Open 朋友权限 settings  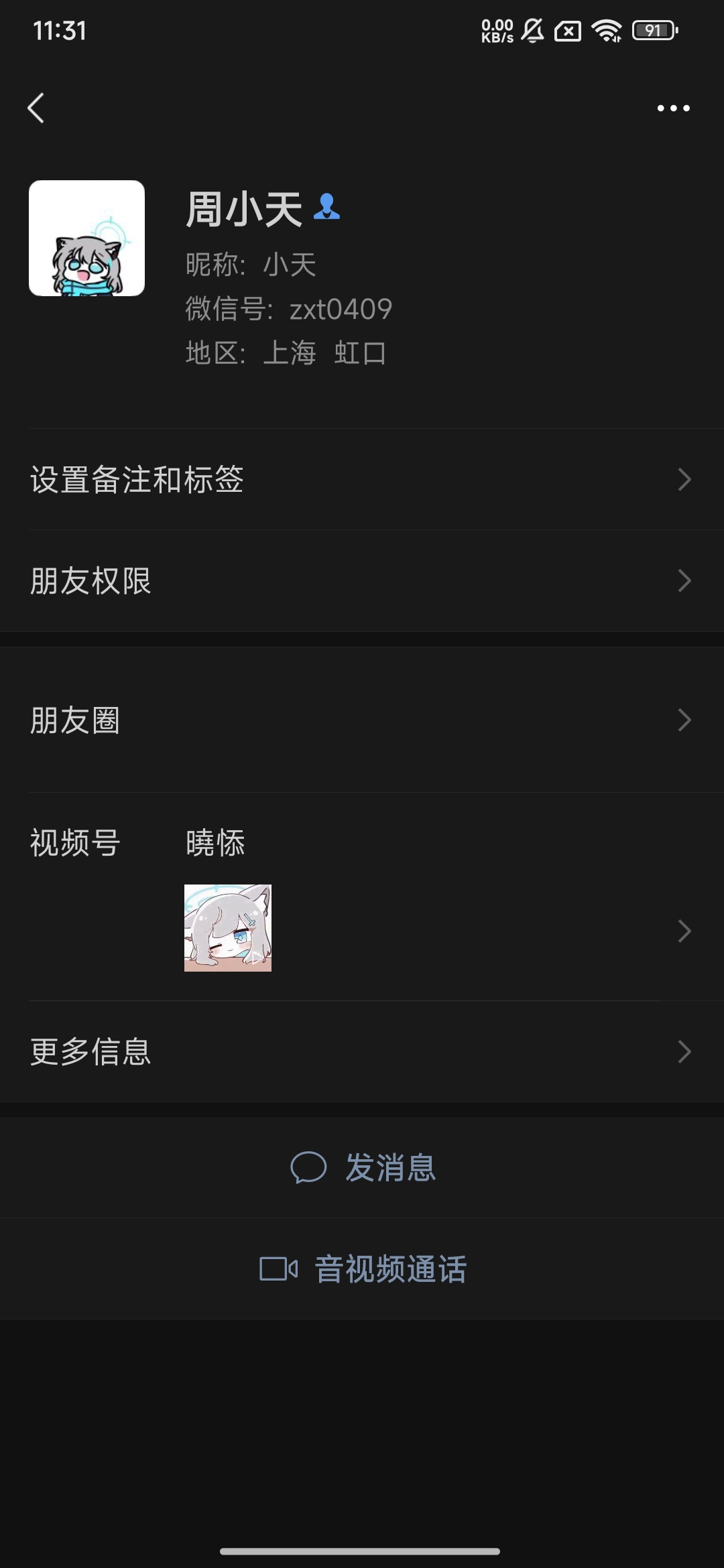click(362, 581)
